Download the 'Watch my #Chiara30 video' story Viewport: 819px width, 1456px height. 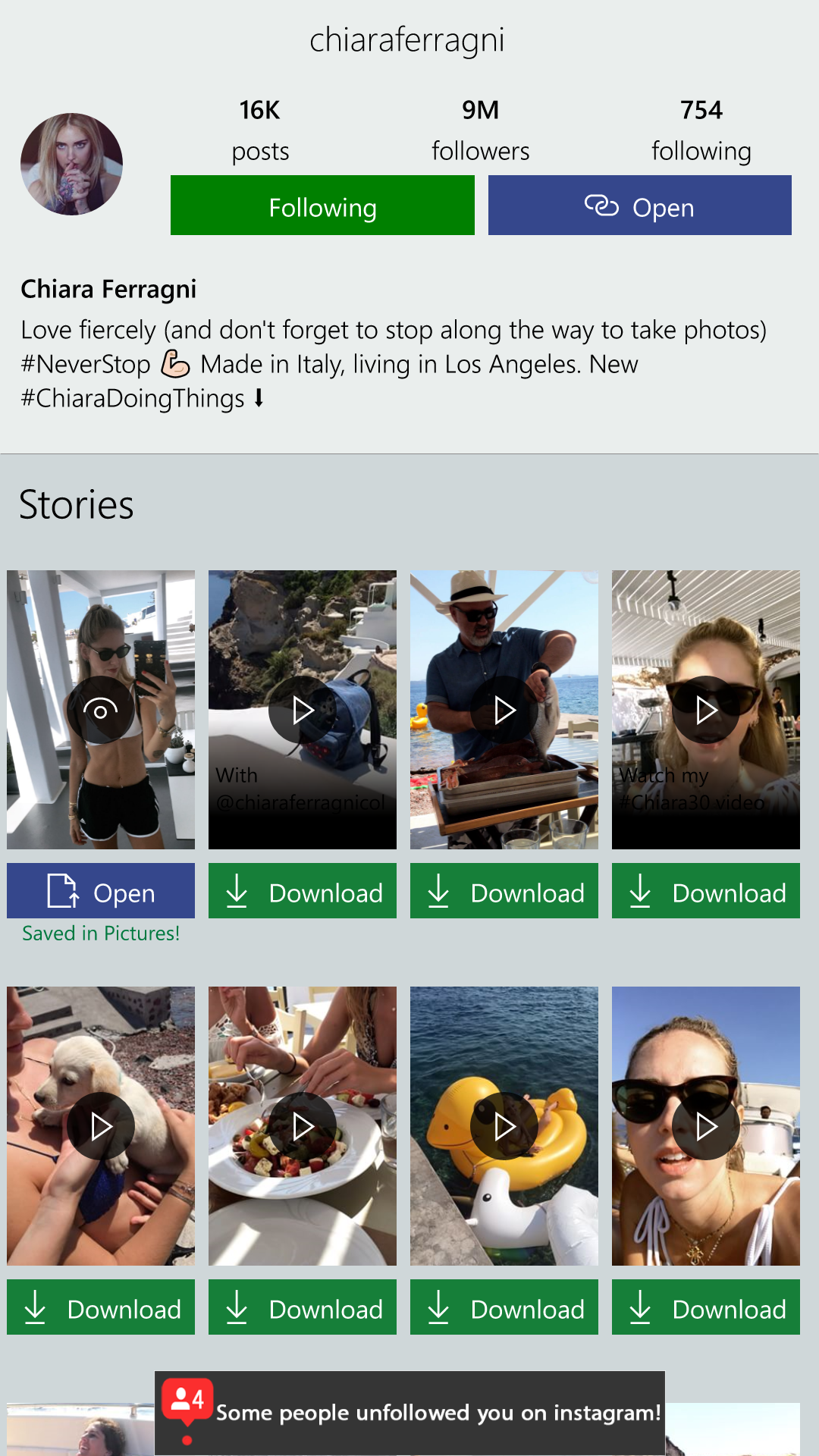click(706, 891)
